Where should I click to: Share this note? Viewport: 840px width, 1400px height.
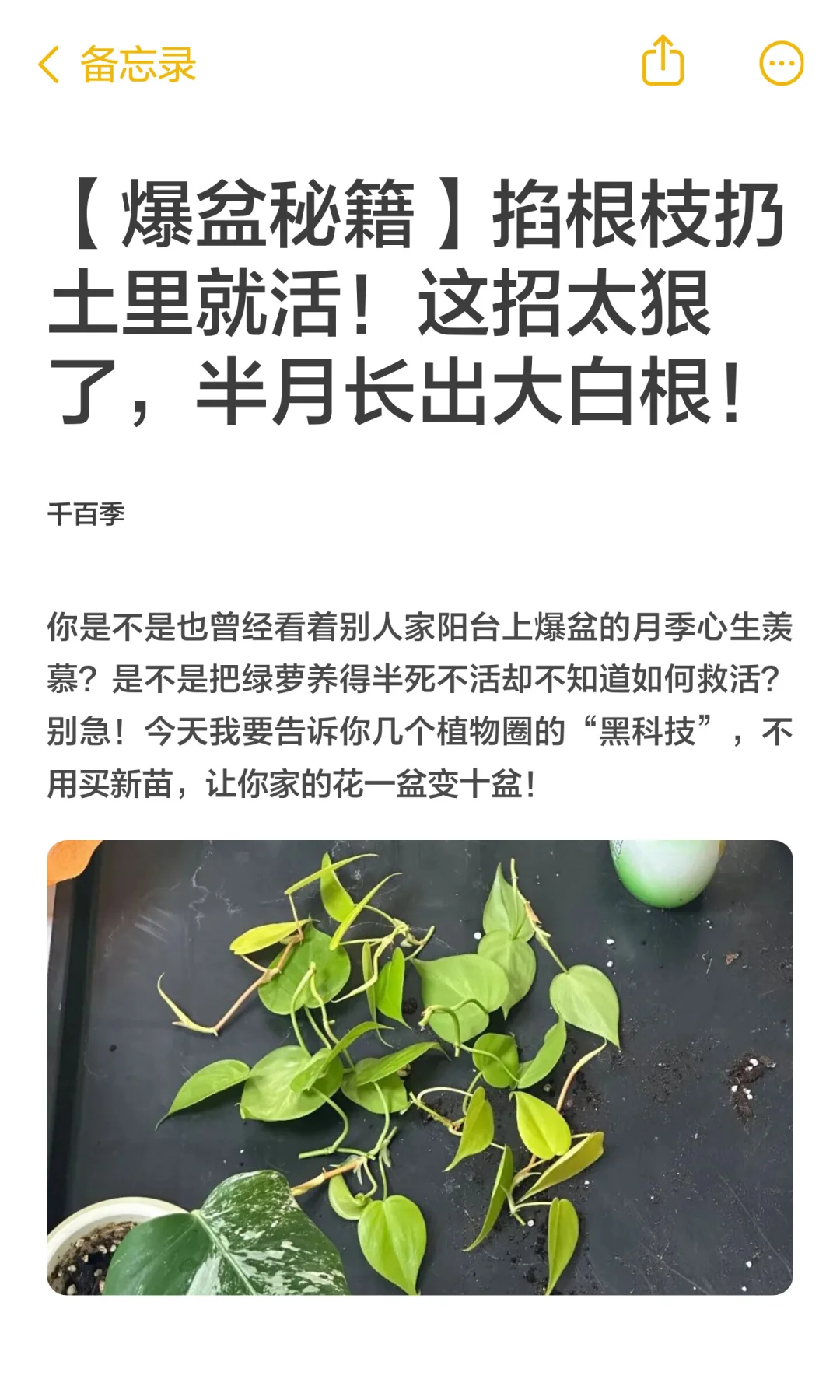[x=663, y=61]
